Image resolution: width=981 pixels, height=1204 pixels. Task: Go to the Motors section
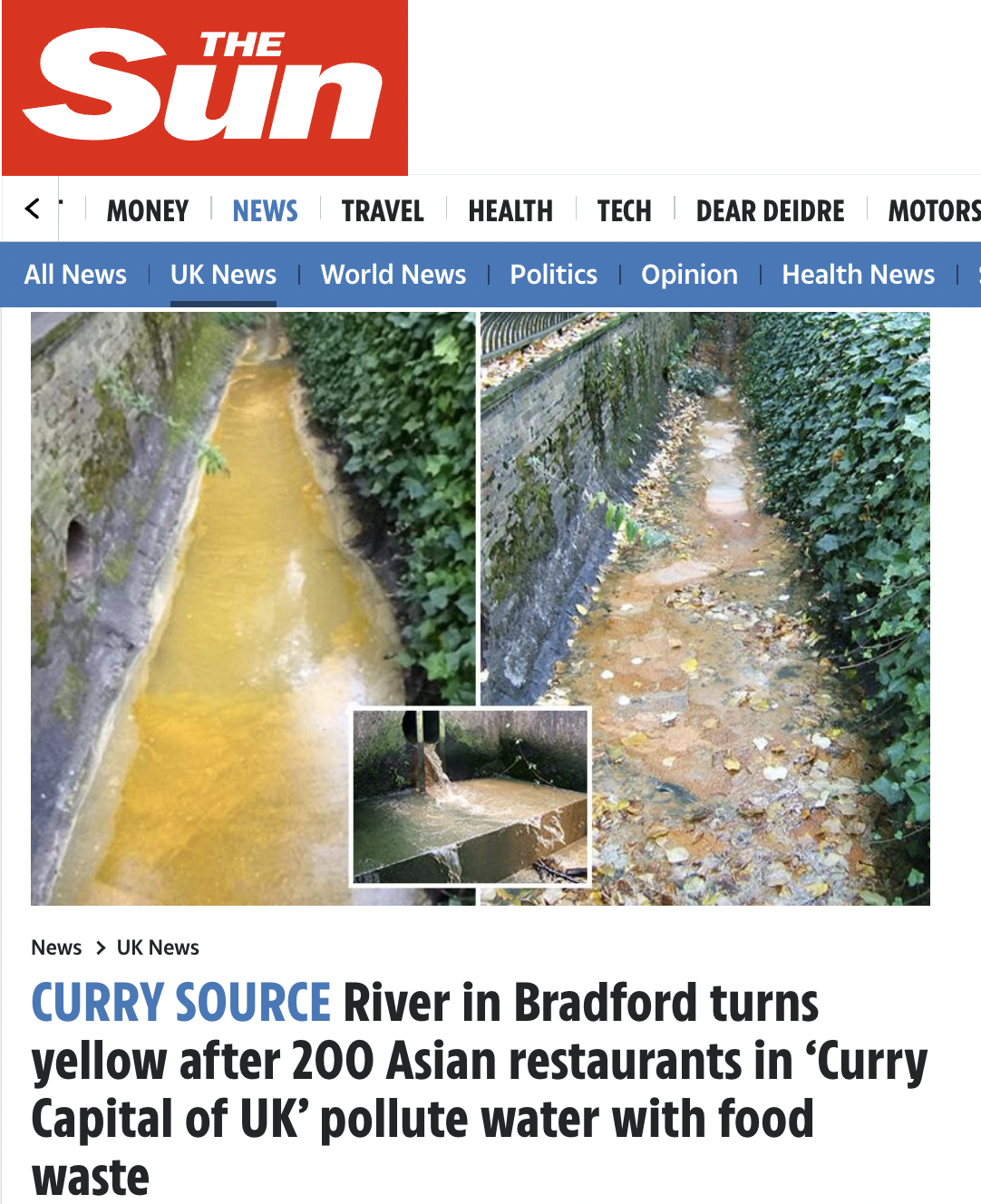coord(934,211)
